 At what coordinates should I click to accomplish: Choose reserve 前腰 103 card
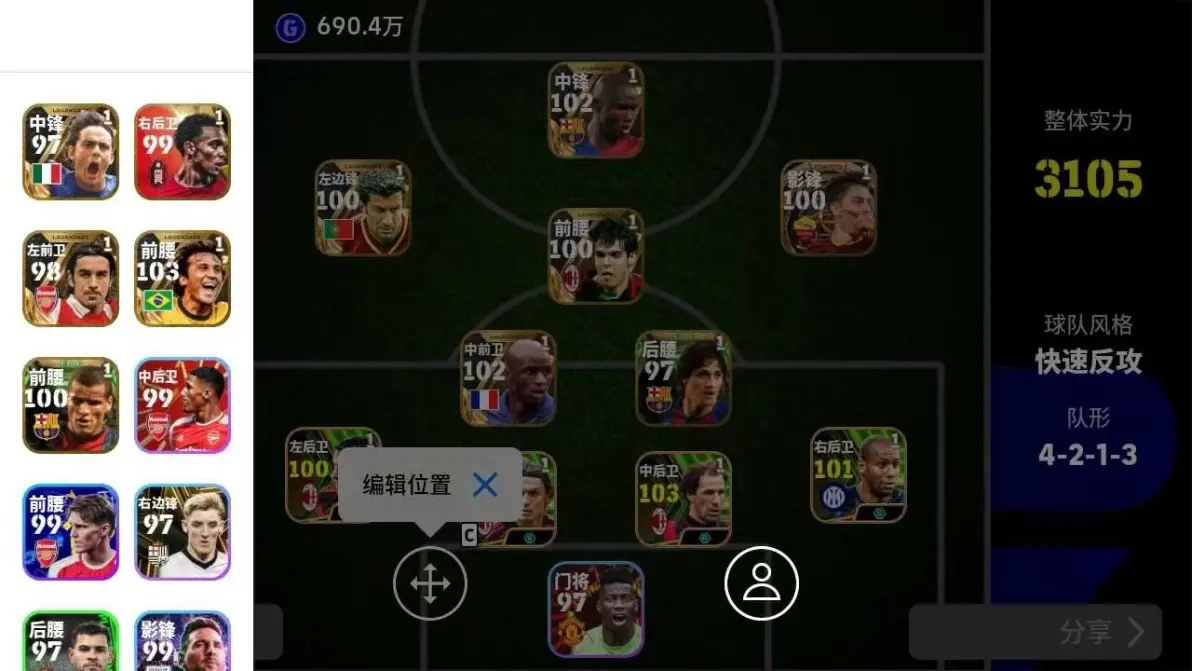tap(183, 278)
